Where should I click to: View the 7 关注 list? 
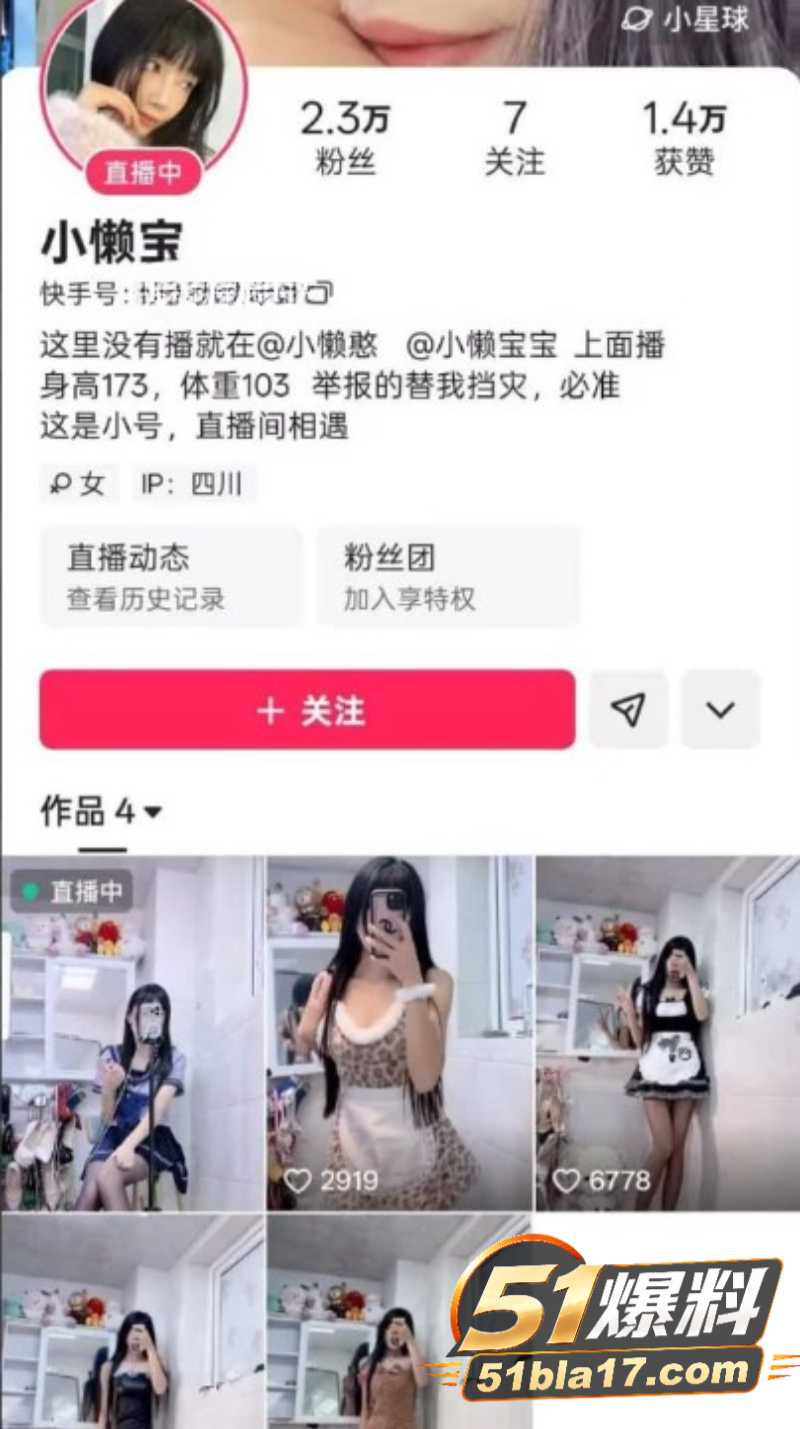(514, 138)
